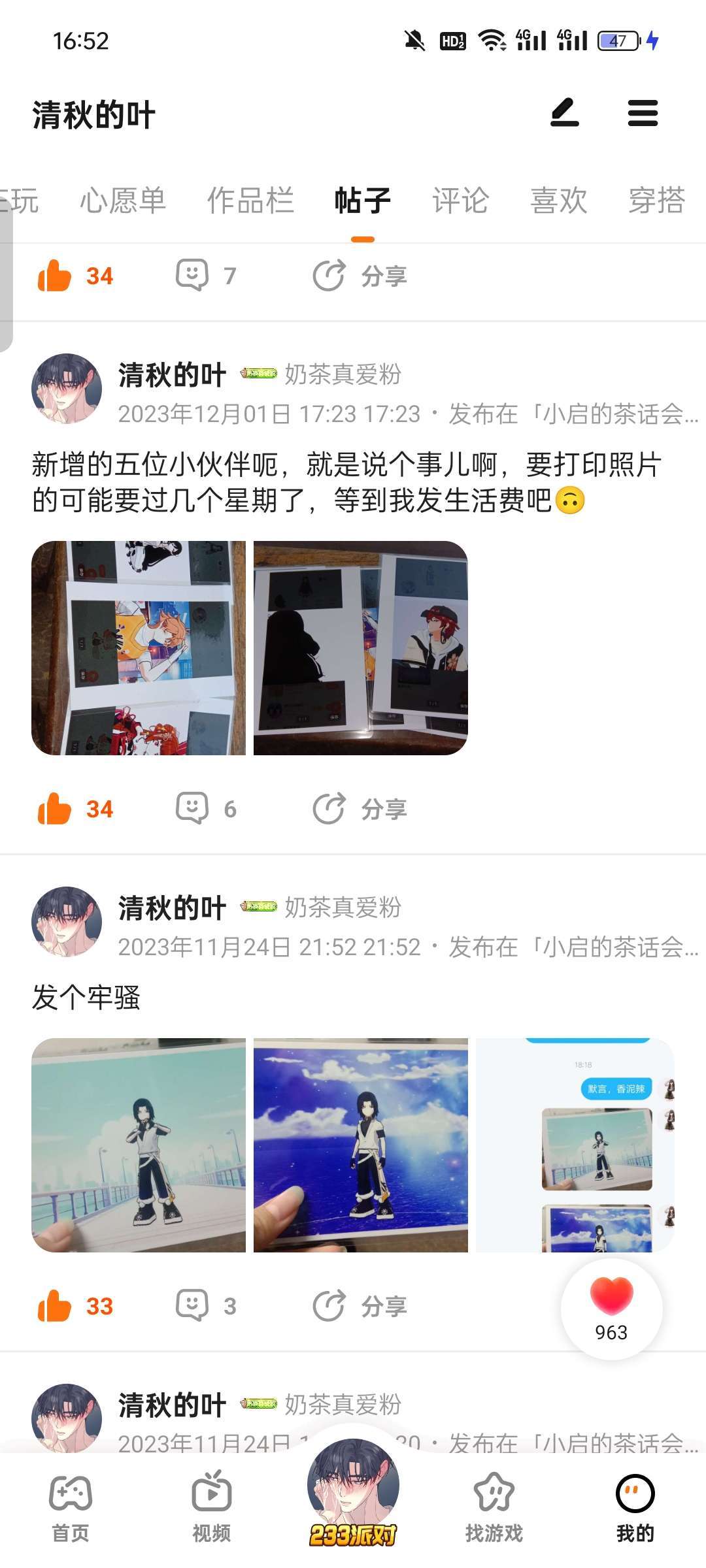View the red-haired character photo
The width and height of the screenshot is (706, 1568).
361,648
